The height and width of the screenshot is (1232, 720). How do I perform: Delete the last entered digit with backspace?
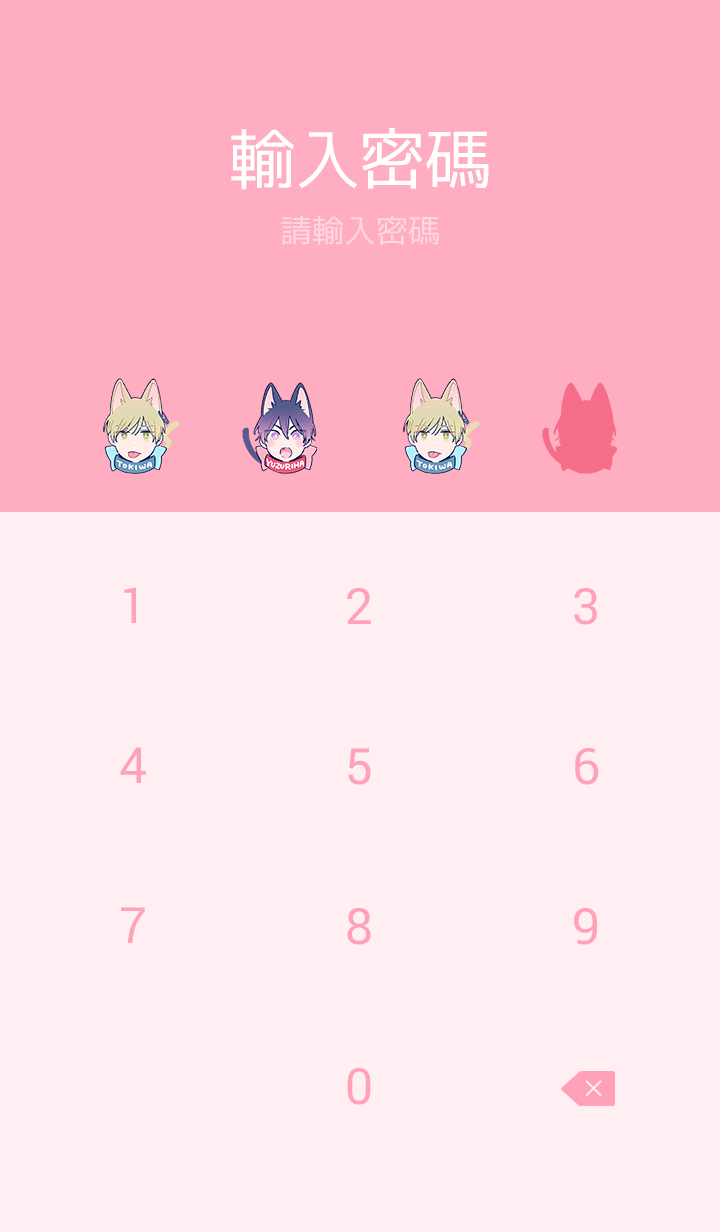pos(589,1088)
